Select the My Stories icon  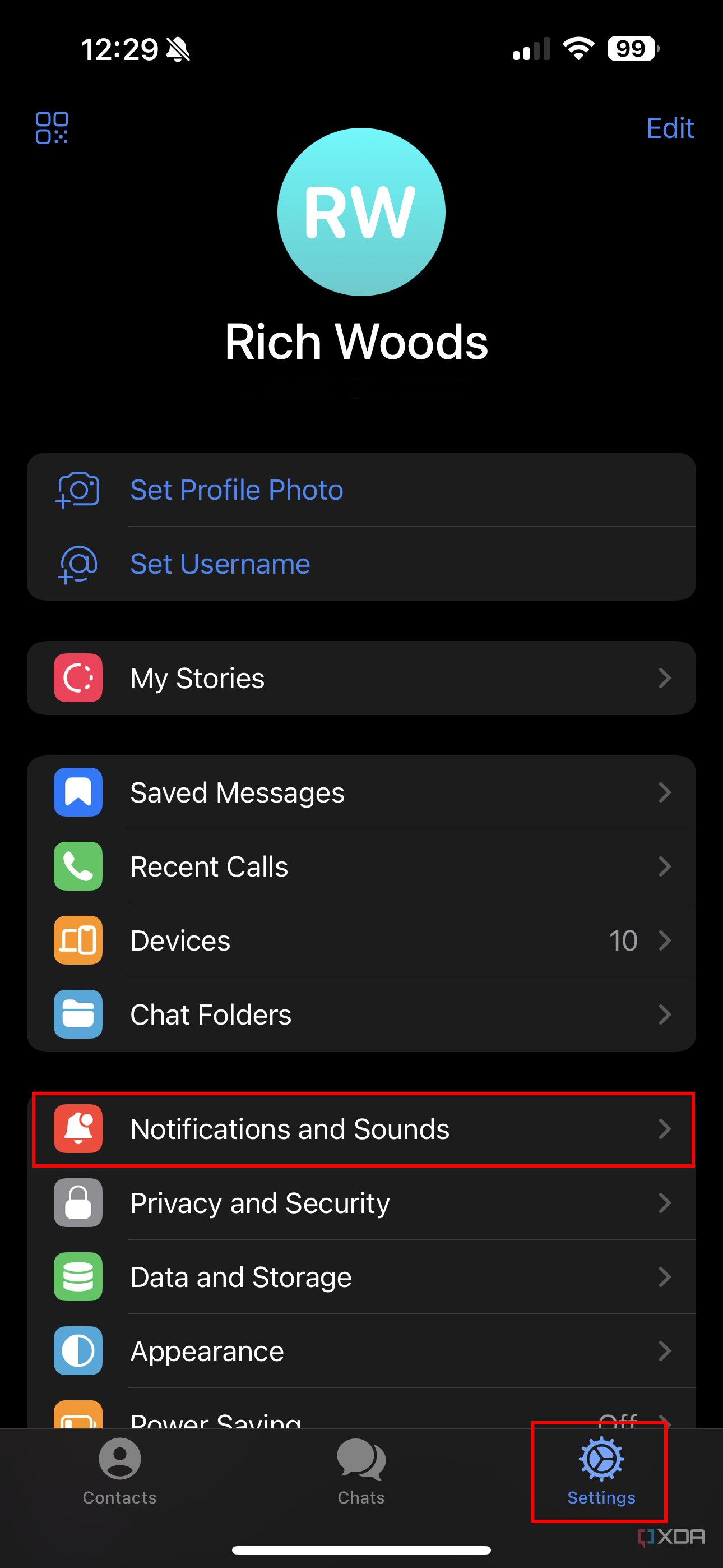point(78,677)
